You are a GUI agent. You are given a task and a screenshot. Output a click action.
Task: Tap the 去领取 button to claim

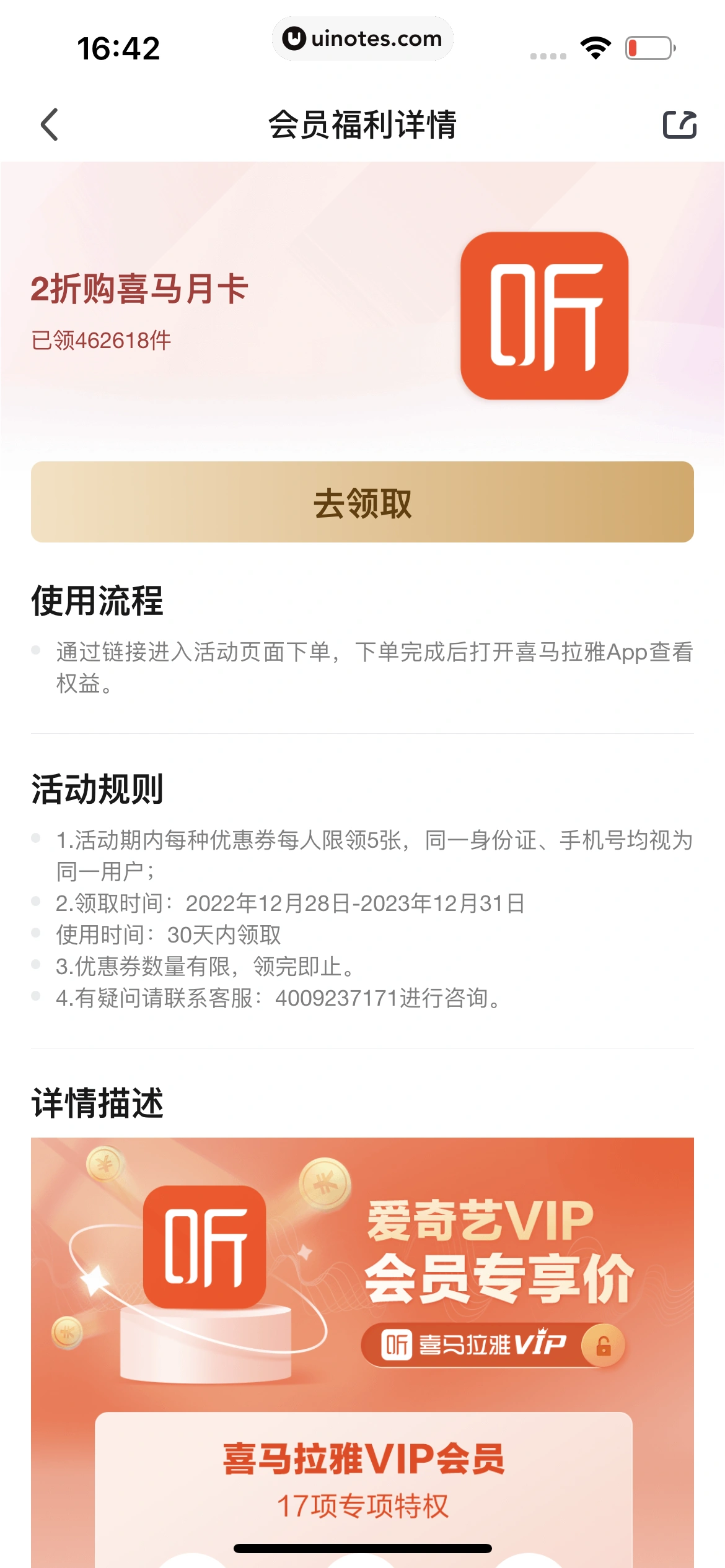coord(362,502)
